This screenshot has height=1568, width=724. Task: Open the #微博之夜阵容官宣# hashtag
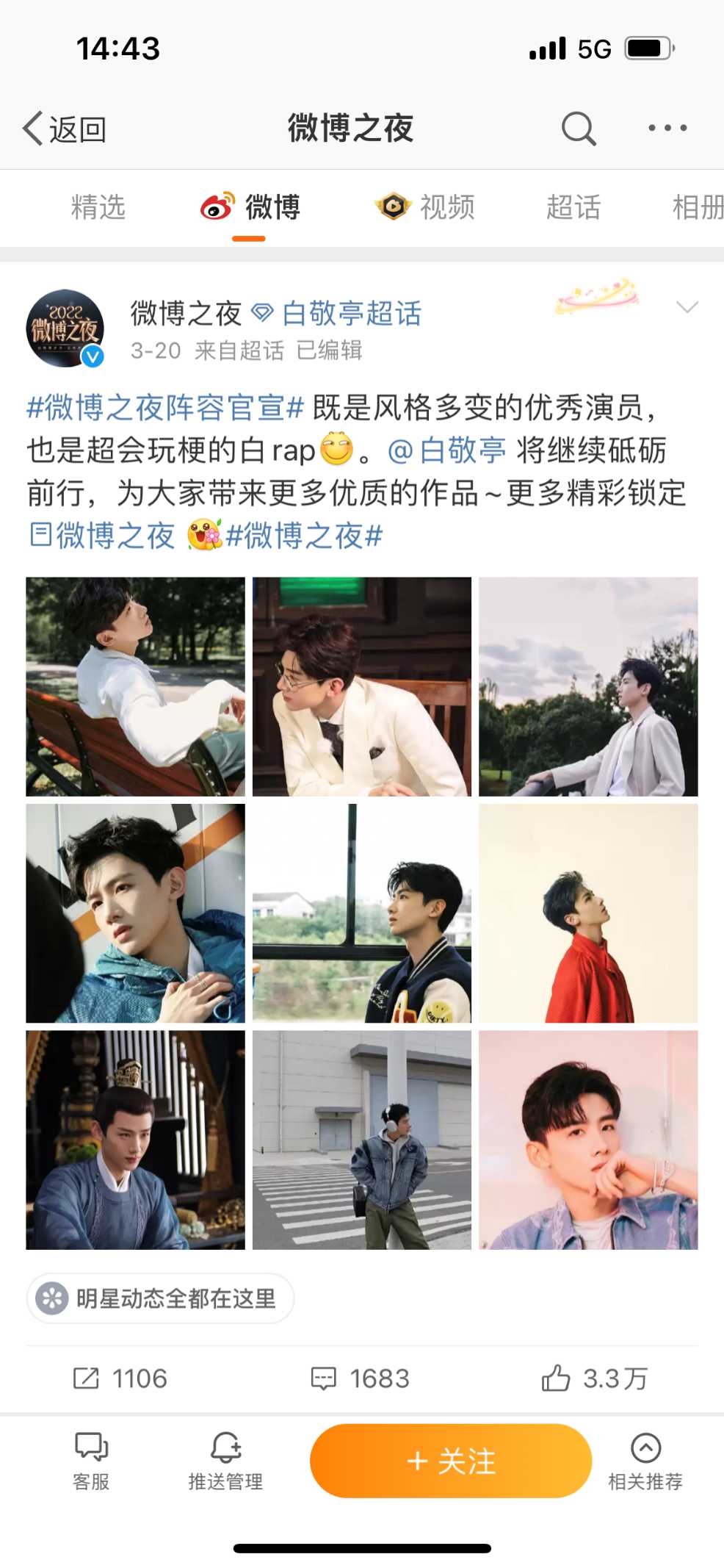[165, 407]
